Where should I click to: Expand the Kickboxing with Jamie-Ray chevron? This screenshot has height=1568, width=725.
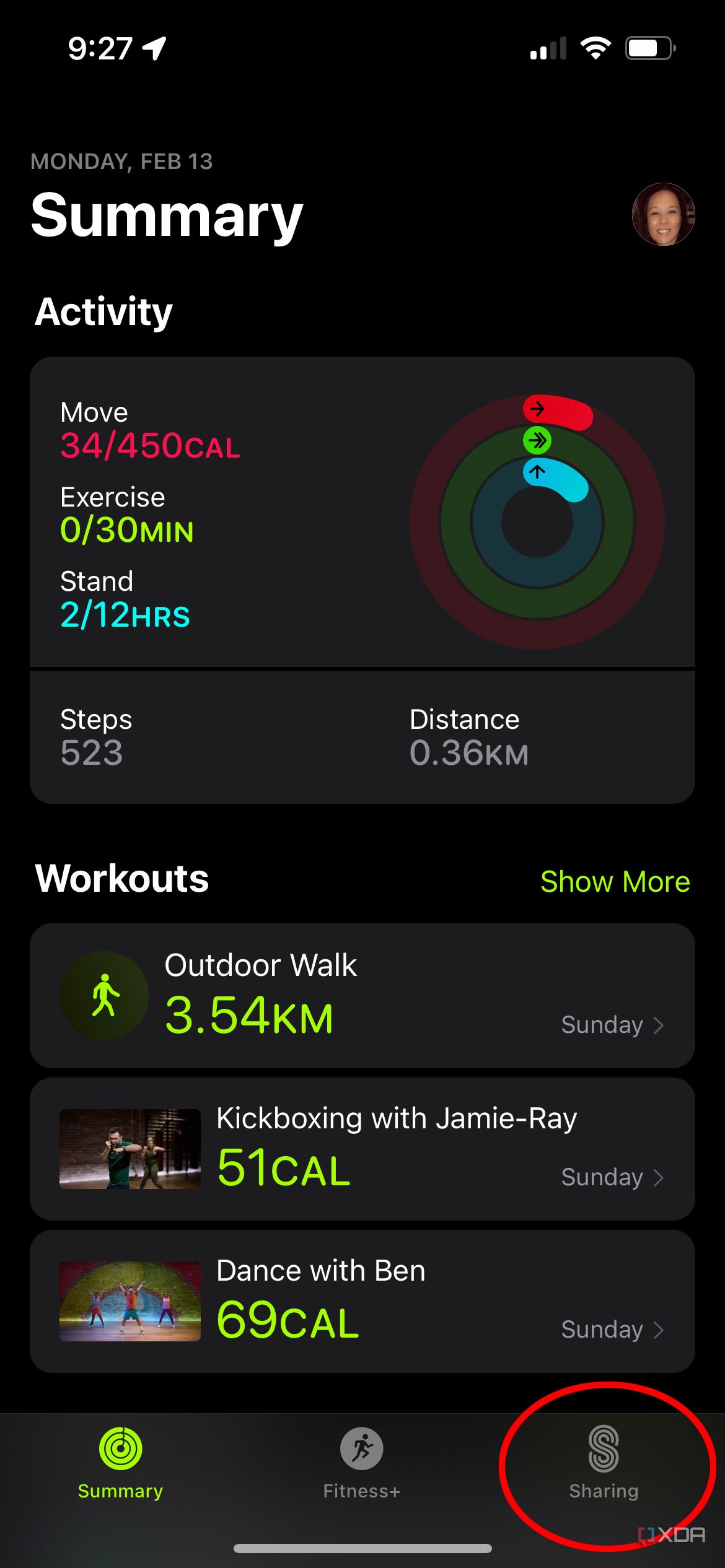coord(659,1177)
